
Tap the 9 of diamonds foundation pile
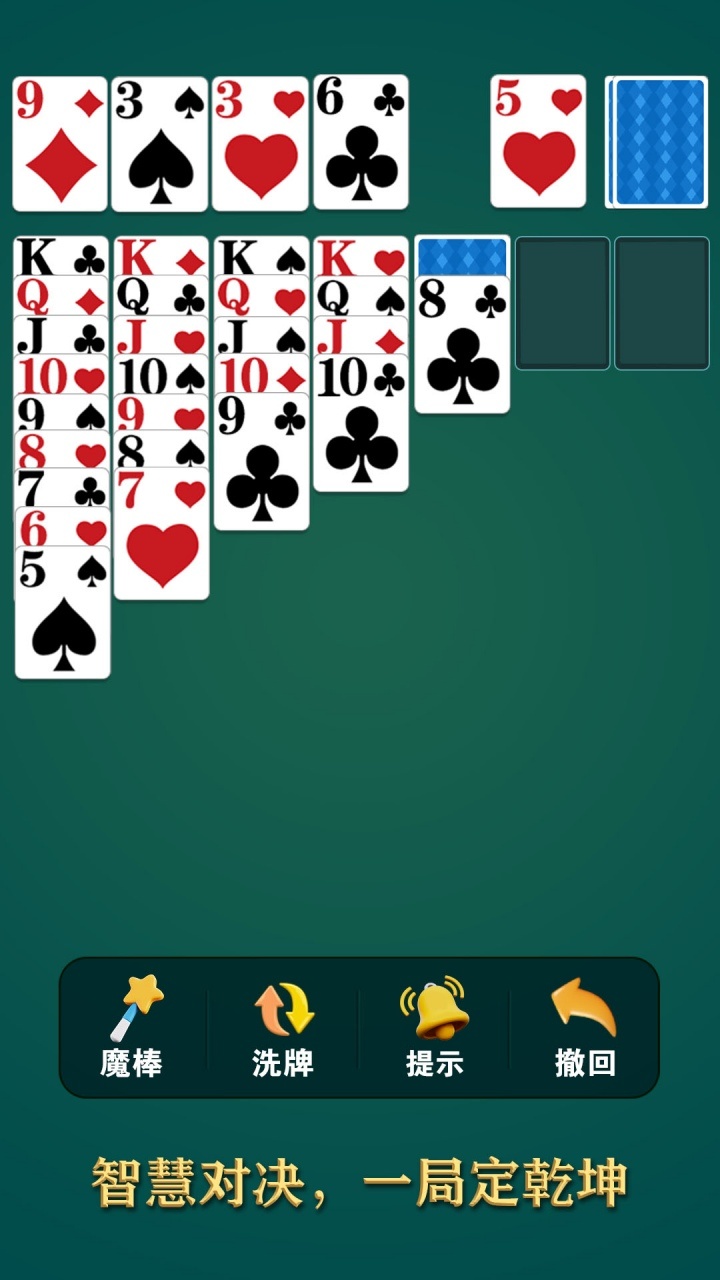[x=60, y=144]
